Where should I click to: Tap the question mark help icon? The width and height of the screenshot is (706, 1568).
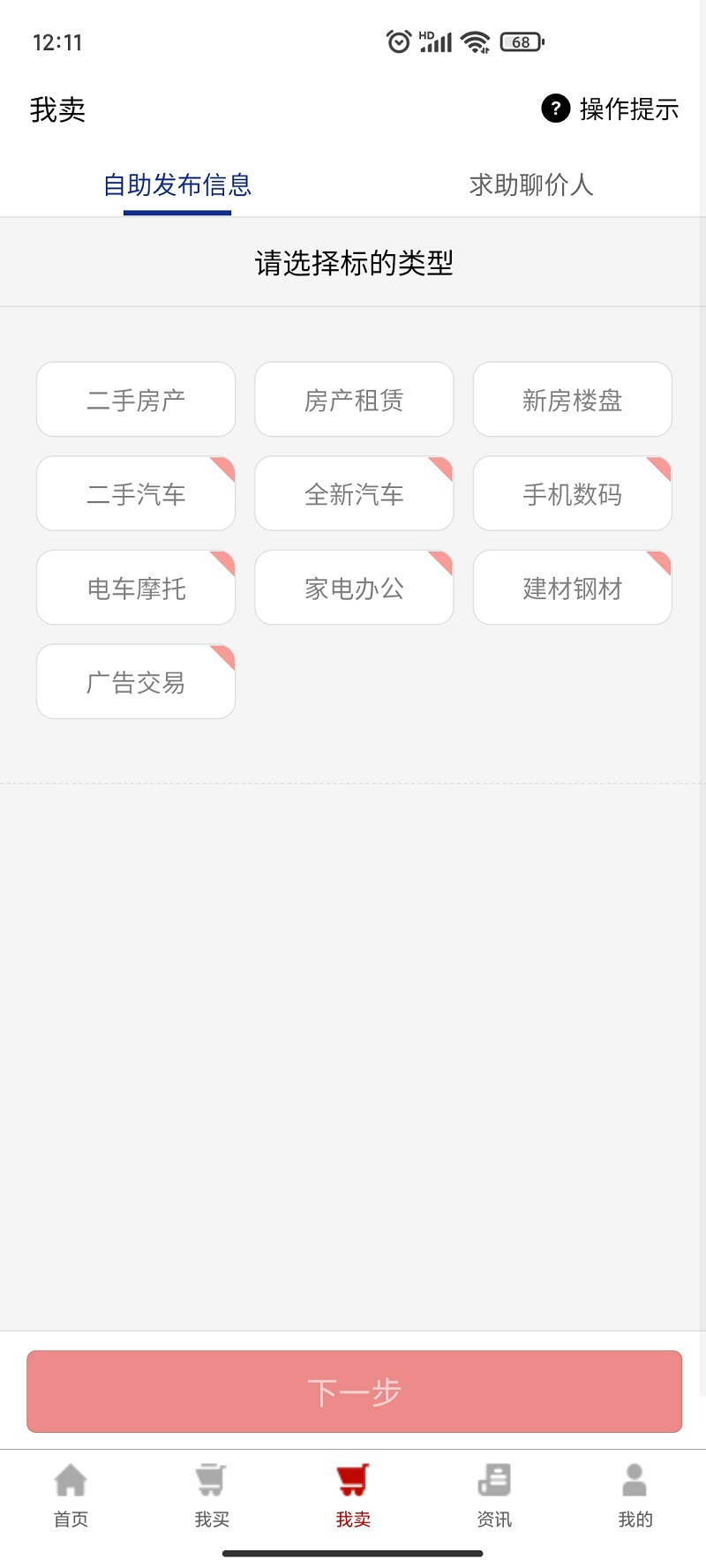click(554, 109)
